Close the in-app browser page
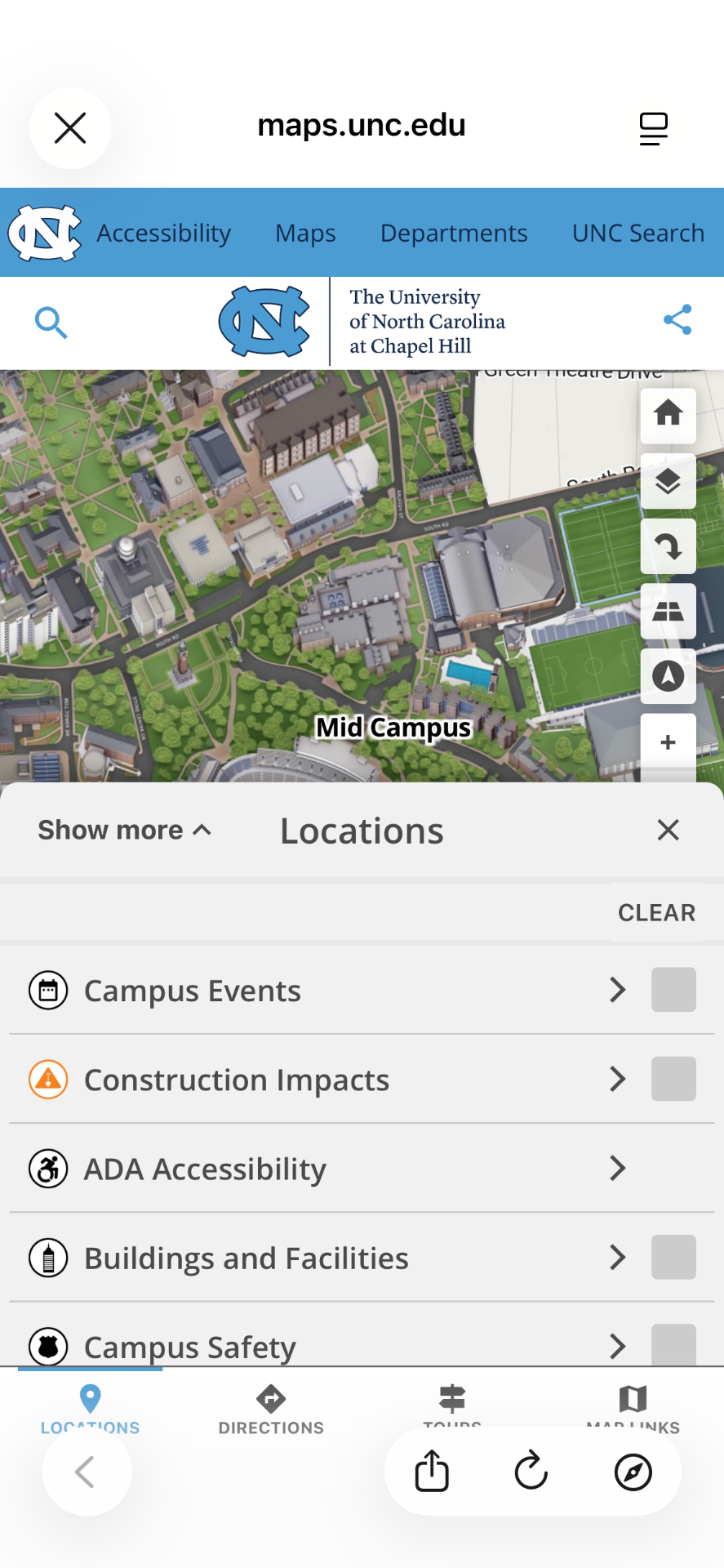The width and height of the screenshot is (724, 1568). pos(70,128)
